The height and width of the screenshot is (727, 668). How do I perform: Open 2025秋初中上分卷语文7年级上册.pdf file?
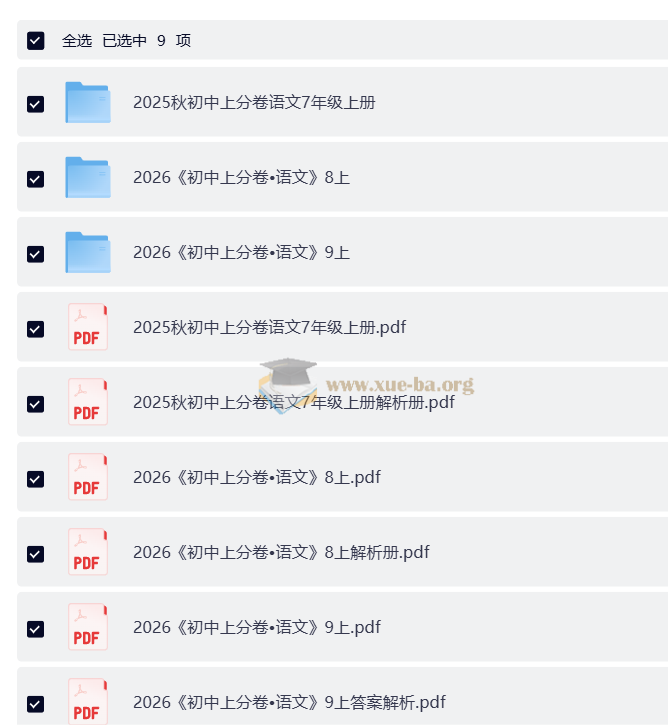269,328
